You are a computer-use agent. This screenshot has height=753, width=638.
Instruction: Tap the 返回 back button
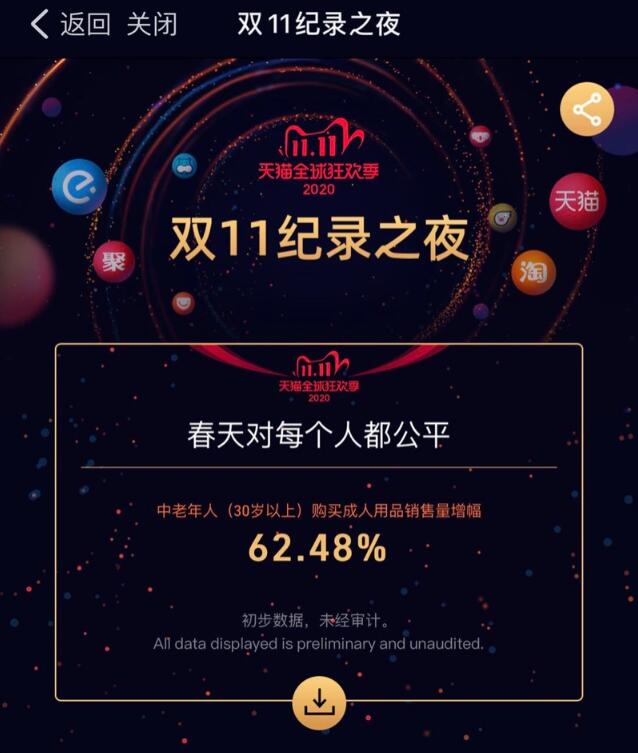pyautogui.click(x=70, y=24)
